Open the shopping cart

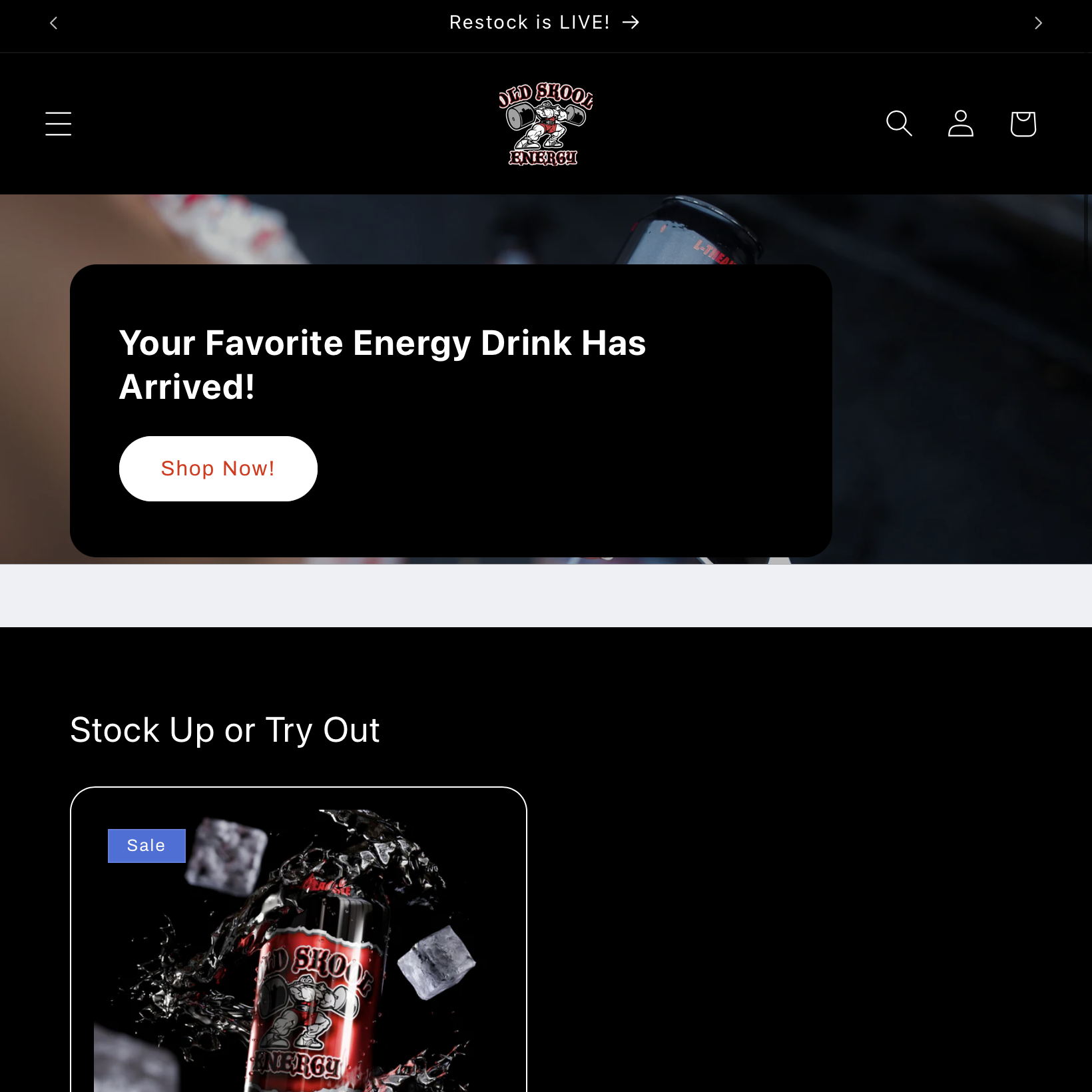pyautogui.click(x=1023, y=124)
